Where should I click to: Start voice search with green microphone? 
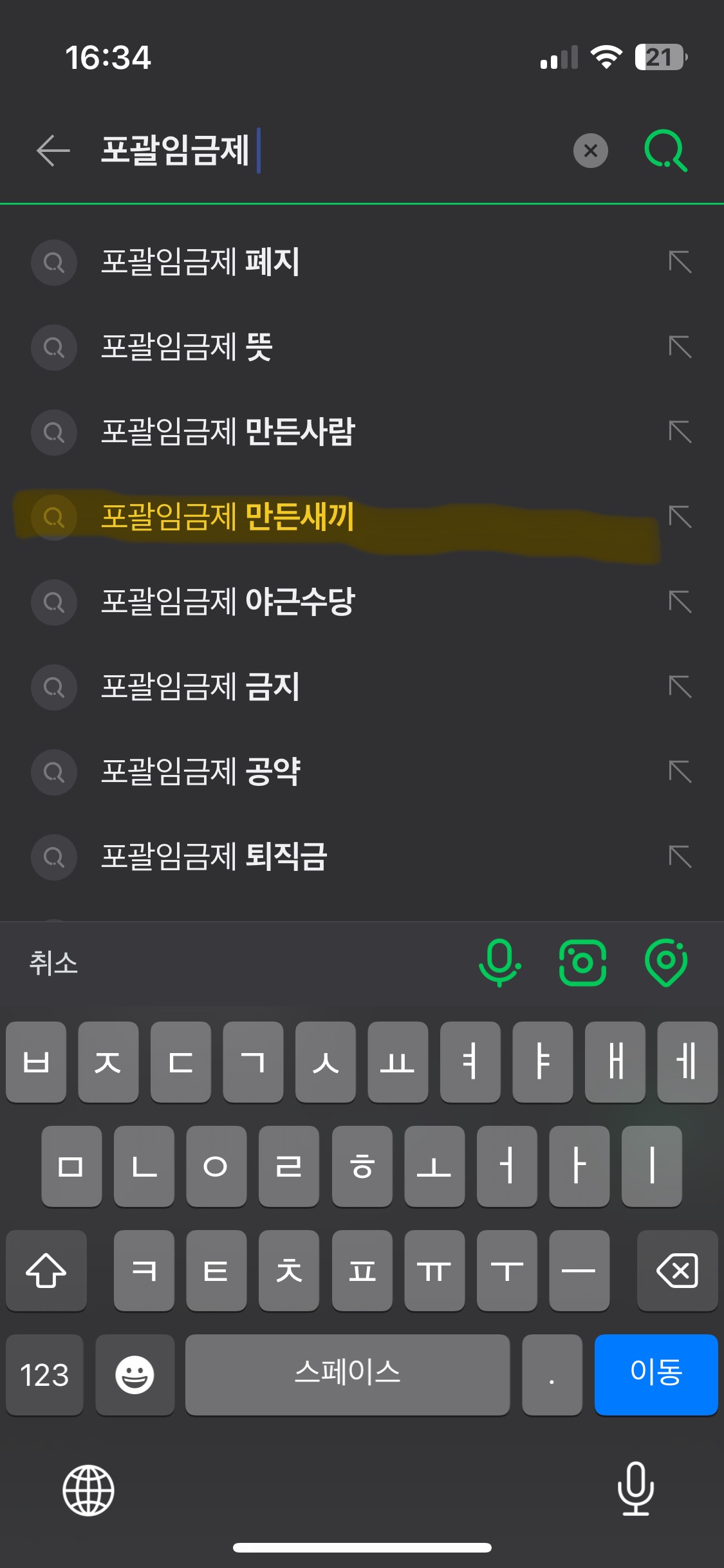click(x=499, y=963)
